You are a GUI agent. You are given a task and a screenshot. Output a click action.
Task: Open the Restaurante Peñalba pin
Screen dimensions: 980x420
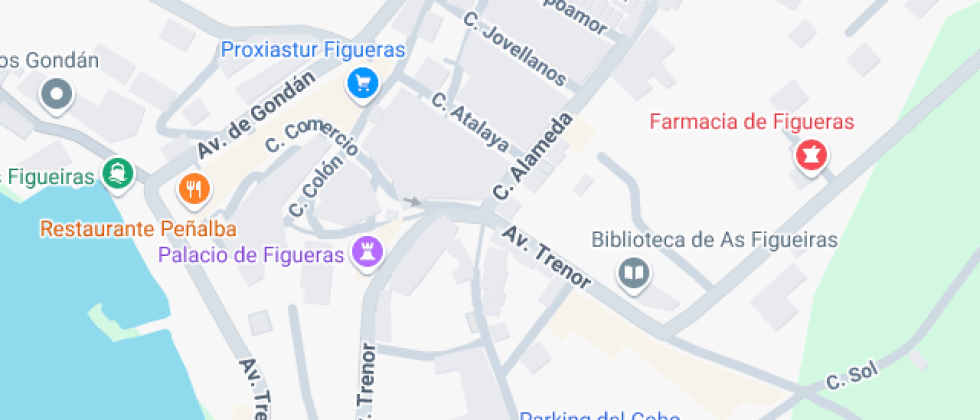[x=194, y=187]
